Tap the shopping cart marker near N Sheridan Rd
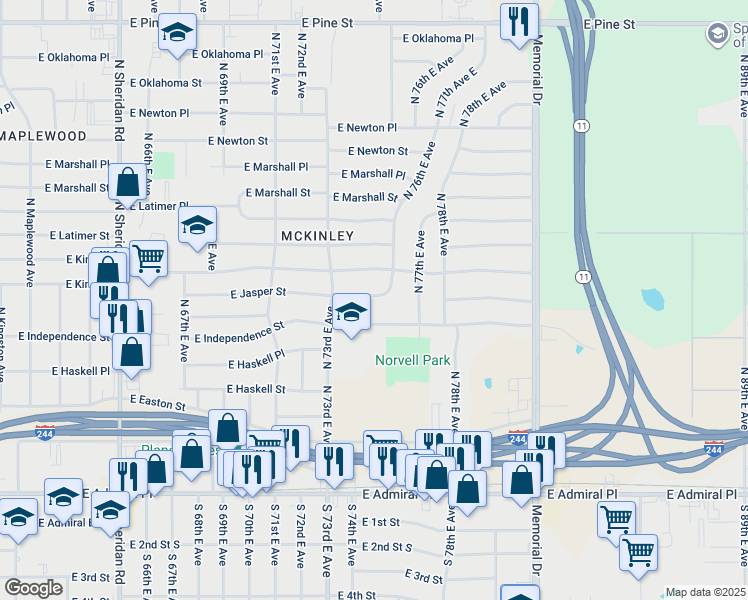748x600 pixels. point(148,257)
